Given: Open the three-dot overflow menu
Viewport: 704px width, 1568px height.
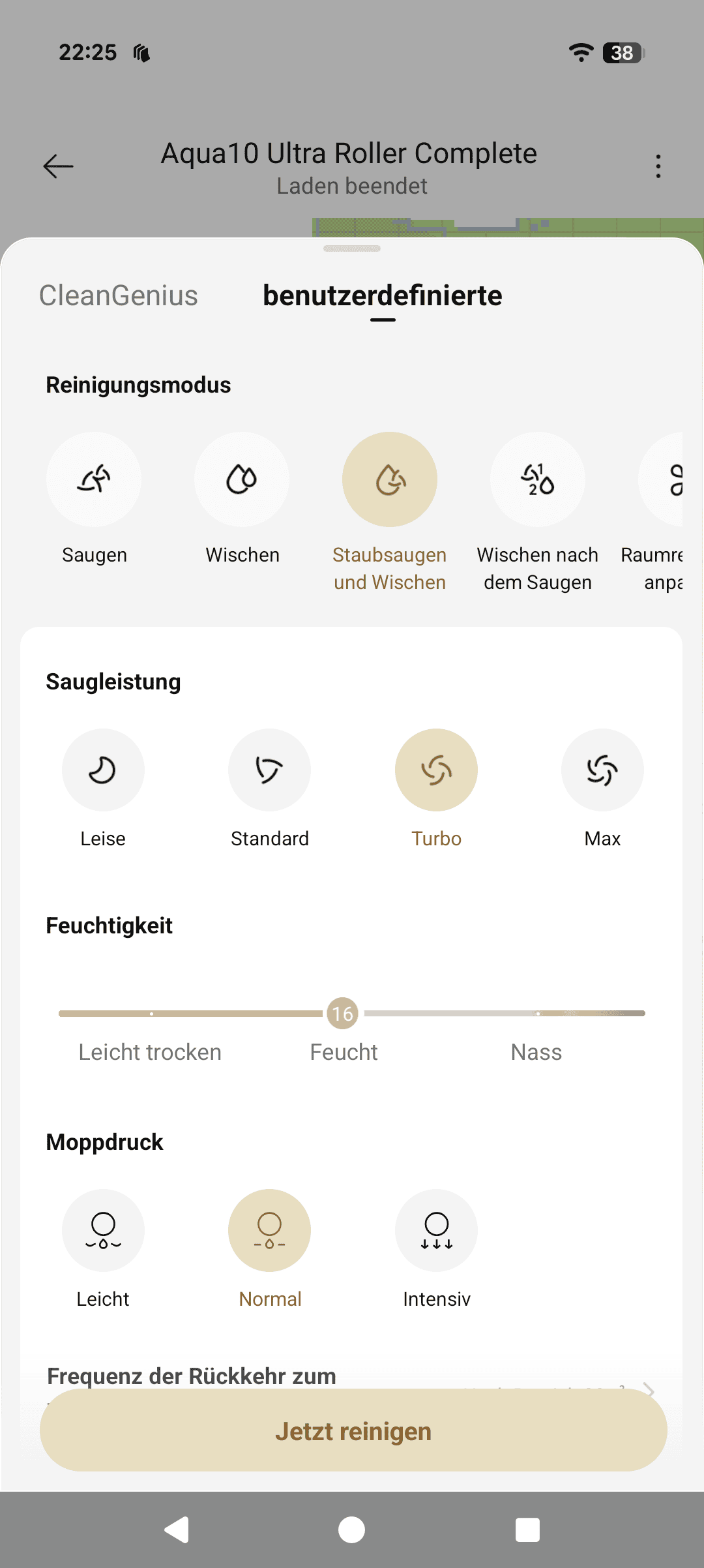Looking at the screenshot, I should pyautogui.click(x=658, y=166).
